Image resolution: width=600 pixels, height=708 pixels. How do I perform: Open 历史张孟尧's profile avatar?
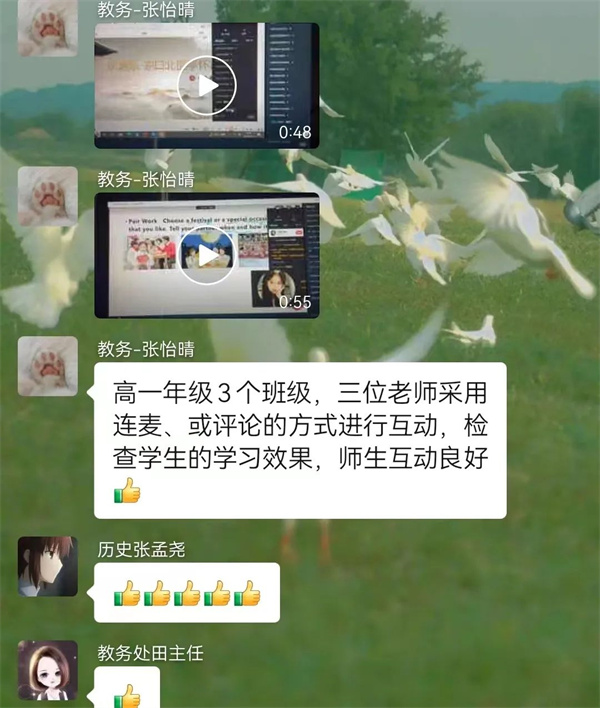coord(47,566)
